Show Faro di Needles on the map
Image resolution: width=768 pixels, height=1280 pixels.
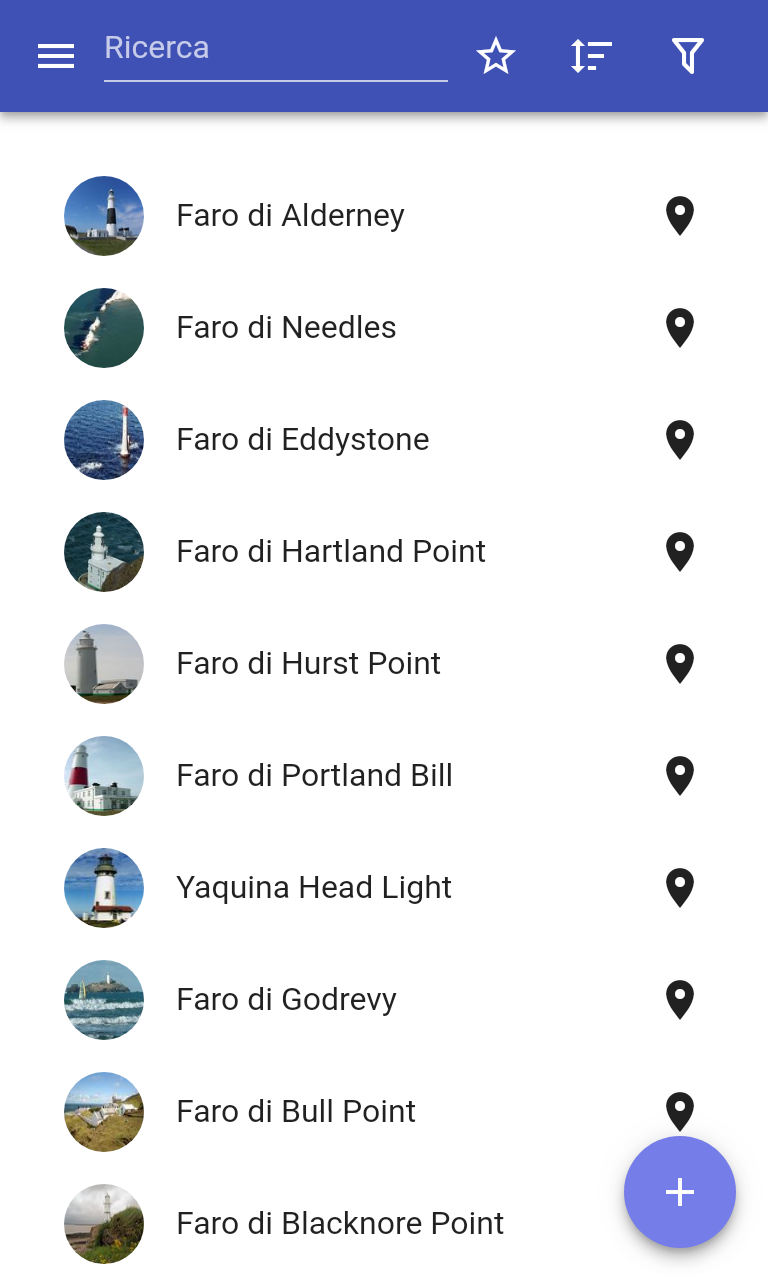(x=680, y=328)
